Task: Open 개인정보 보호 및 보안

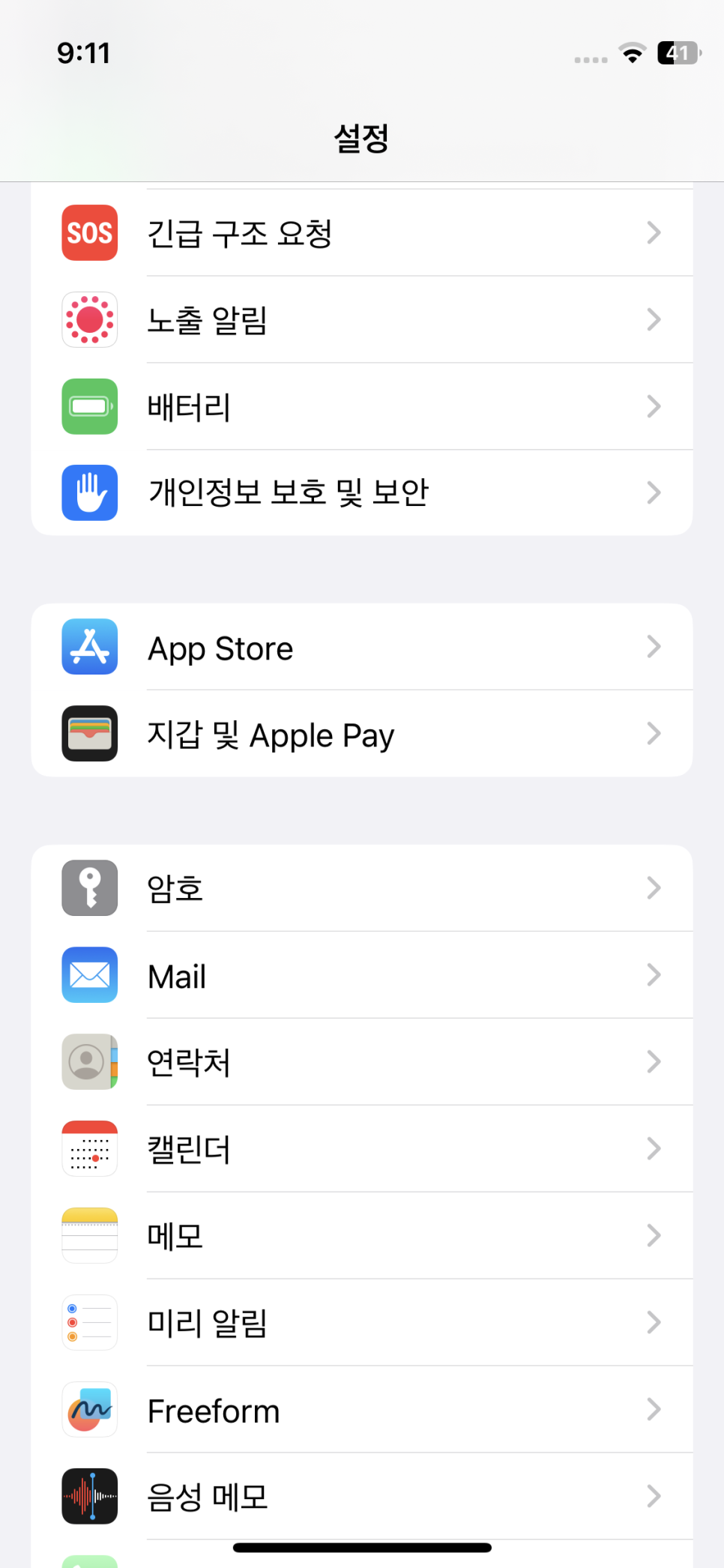Action: (x=362, y=492)
